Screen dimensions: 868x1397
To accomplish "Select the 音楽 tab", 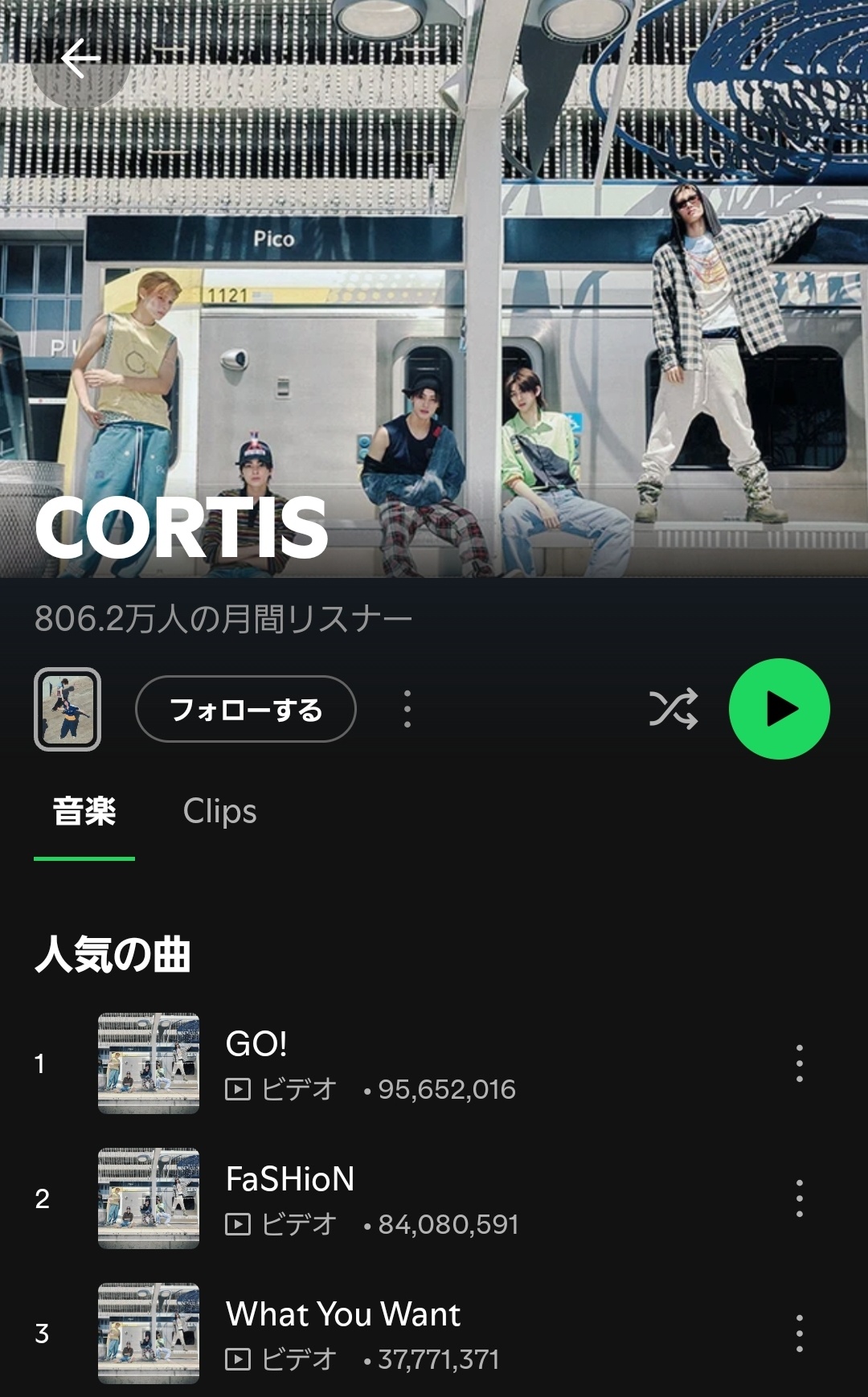I will [x=84, y=811].
